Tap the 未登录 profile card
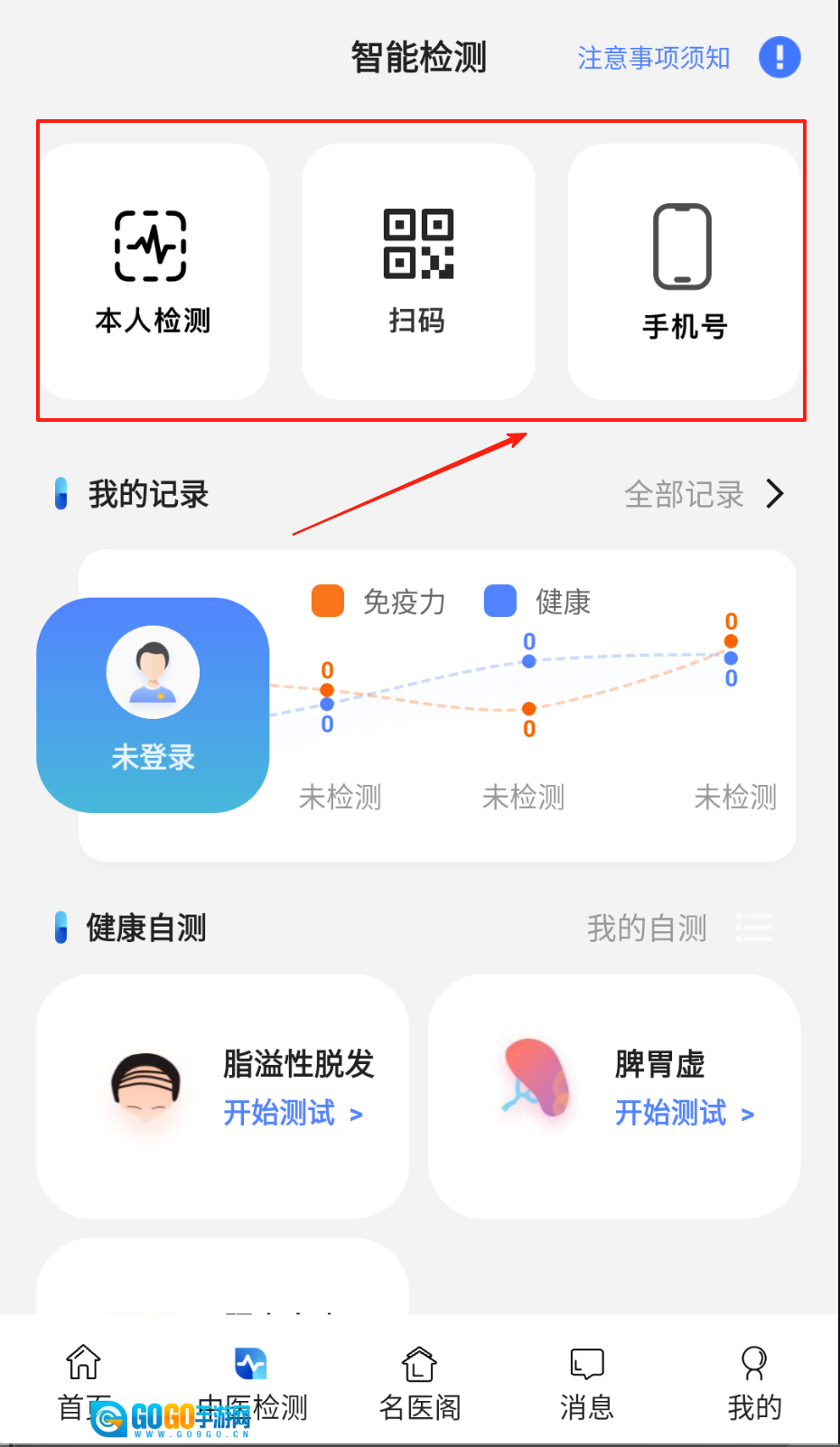 (x=153, y=705)
